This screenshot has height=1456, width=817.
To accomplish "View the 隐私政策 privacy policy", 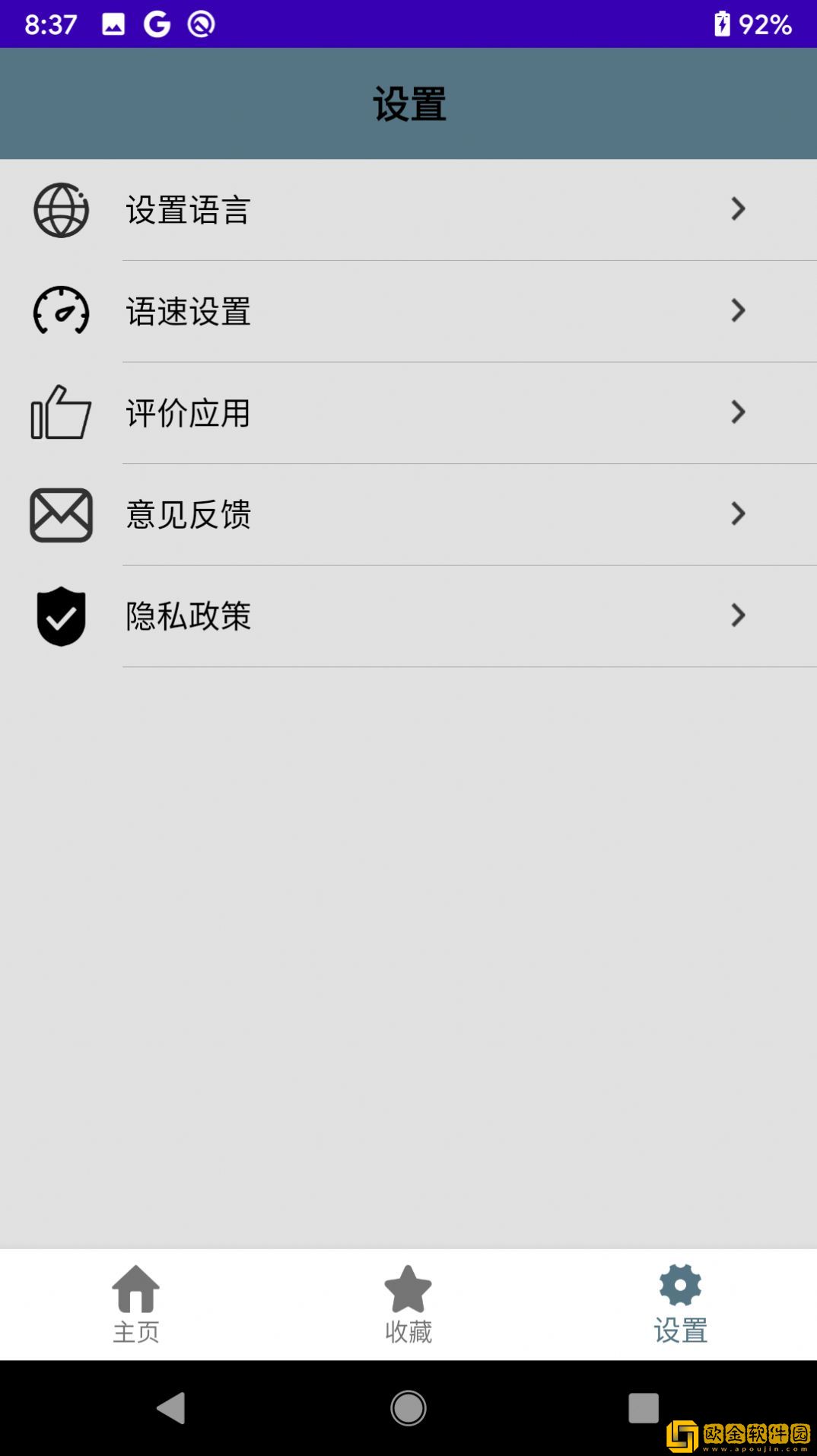I will tap(408, 615).
